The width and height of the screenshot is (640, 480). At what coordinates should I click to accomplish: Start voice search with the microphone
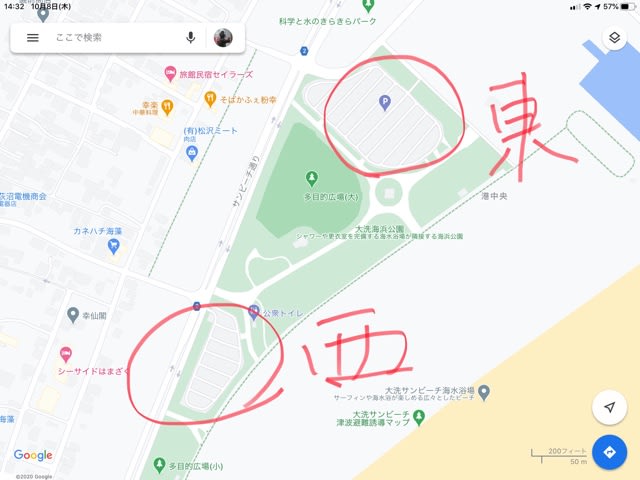click(x=190, y=37)
